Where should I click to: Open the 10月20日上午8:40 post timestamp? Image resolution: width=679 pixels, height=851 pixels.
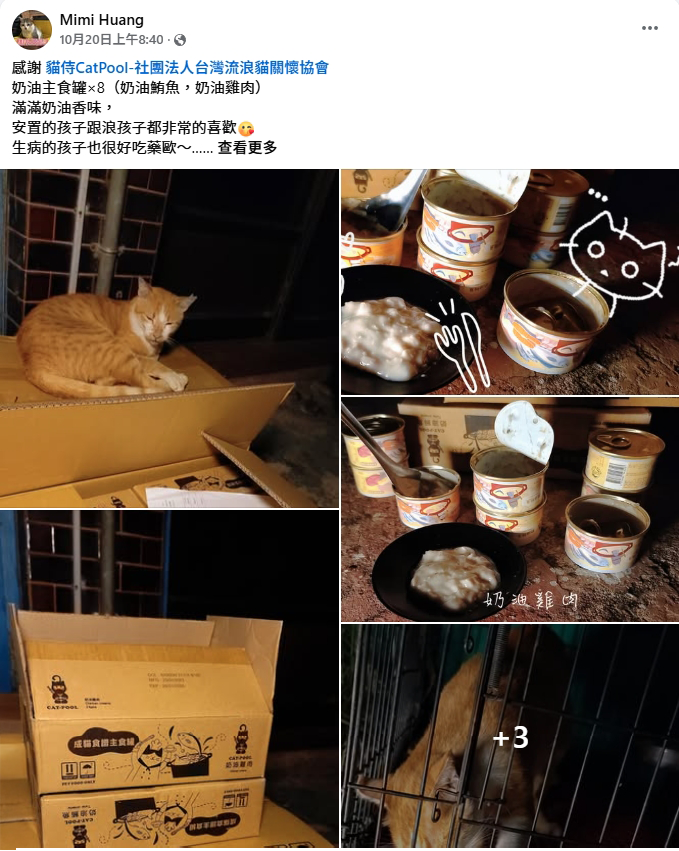[x=111, y=40]
